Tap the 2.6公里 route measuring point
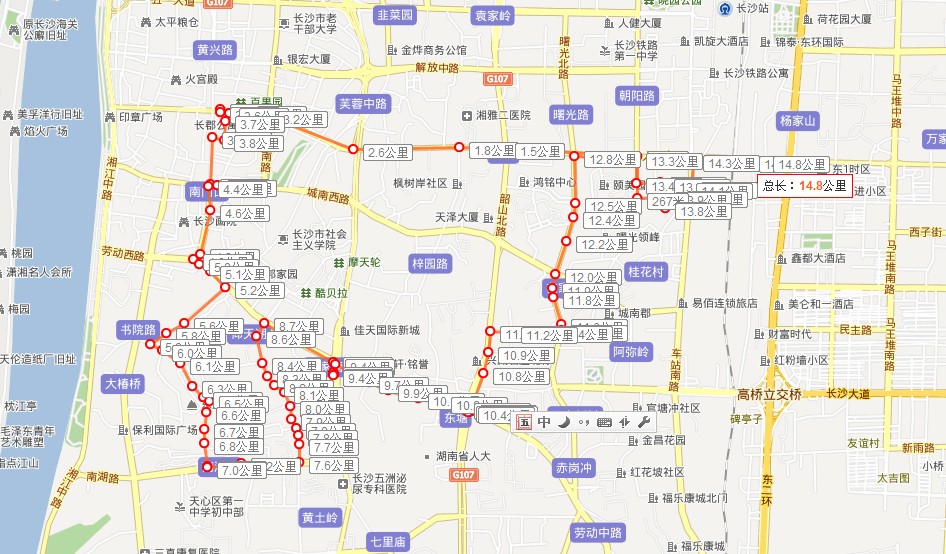The image size is (946, 554). [353, 149]
